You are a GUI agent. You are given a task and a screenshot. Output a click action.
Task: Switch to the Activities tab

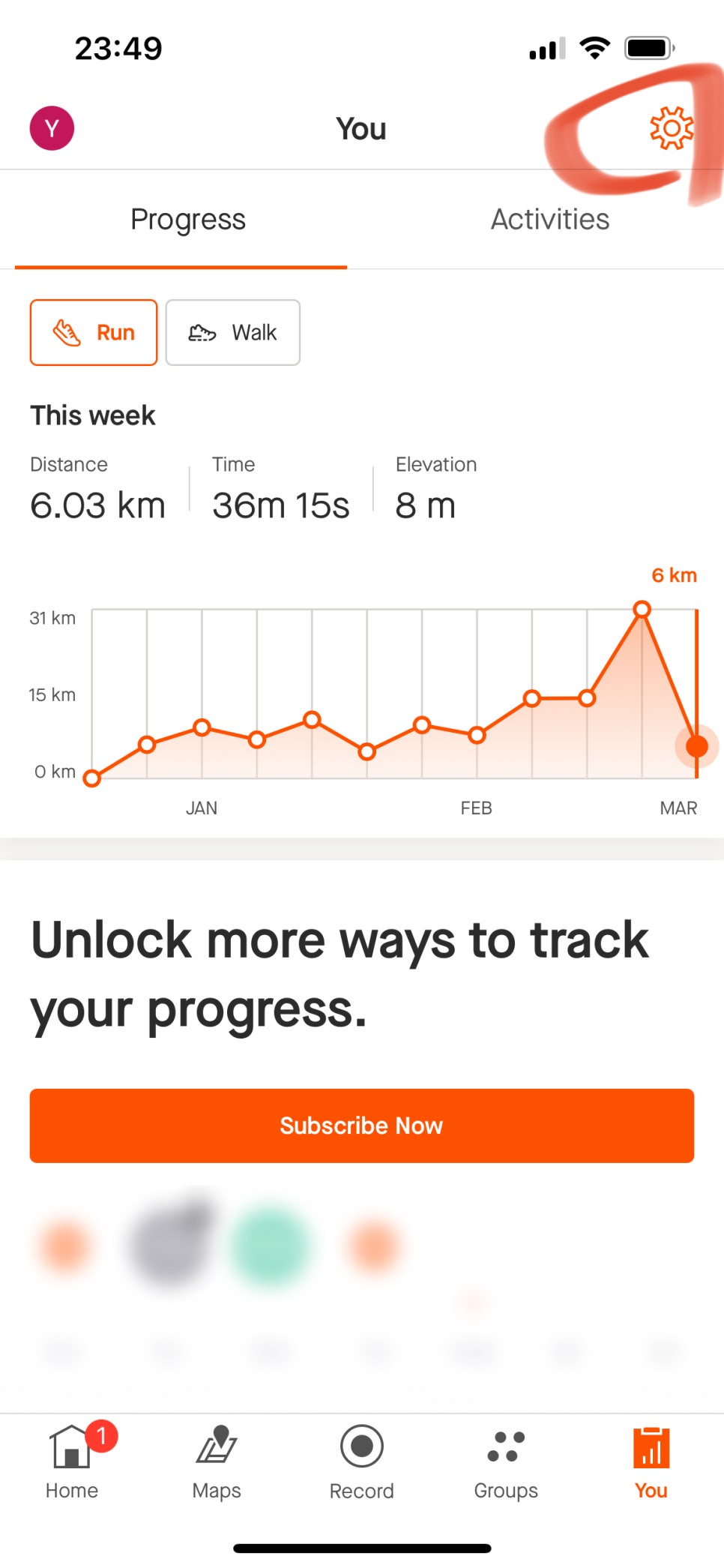549,220
